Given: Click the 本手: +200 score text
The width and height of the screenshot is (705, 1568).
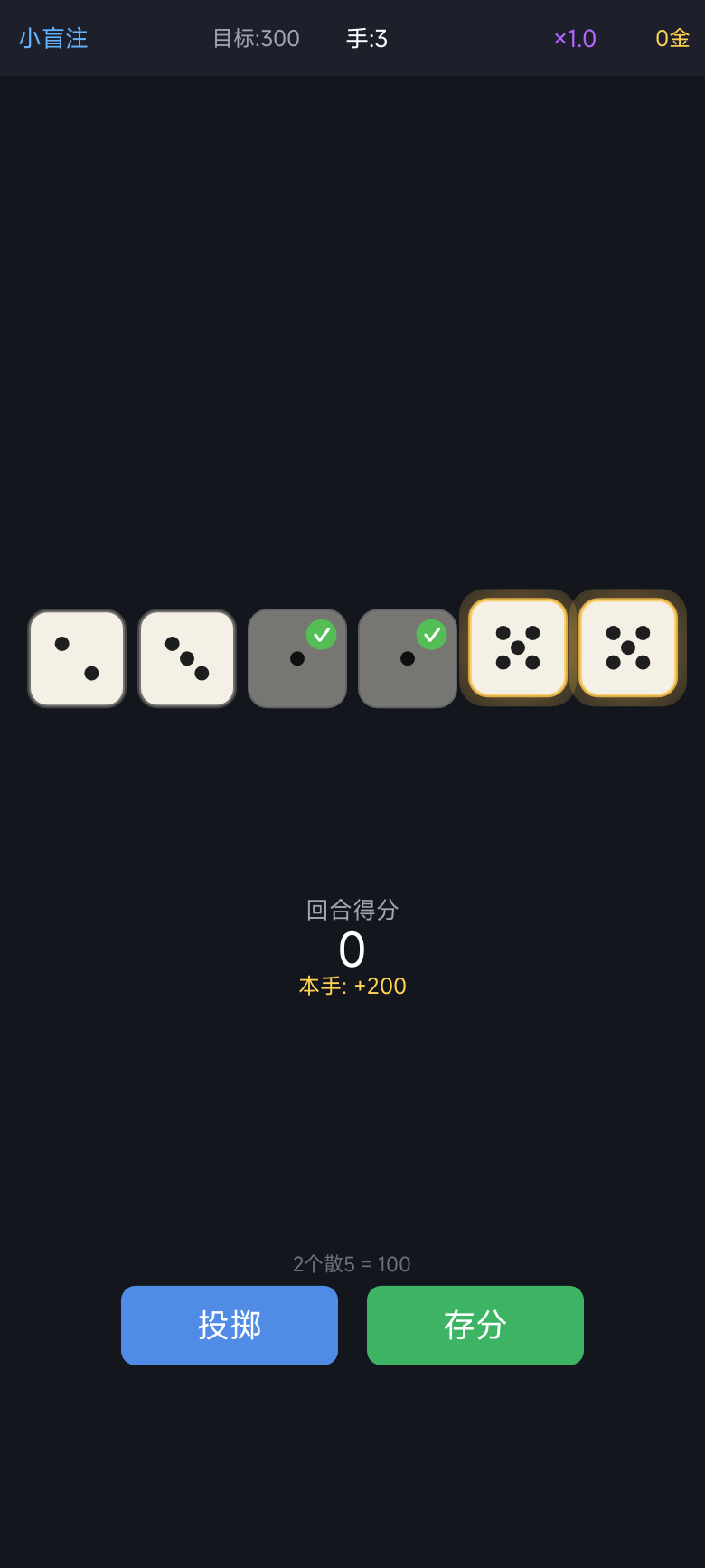Looking at the screenshot, I should 352,986.
